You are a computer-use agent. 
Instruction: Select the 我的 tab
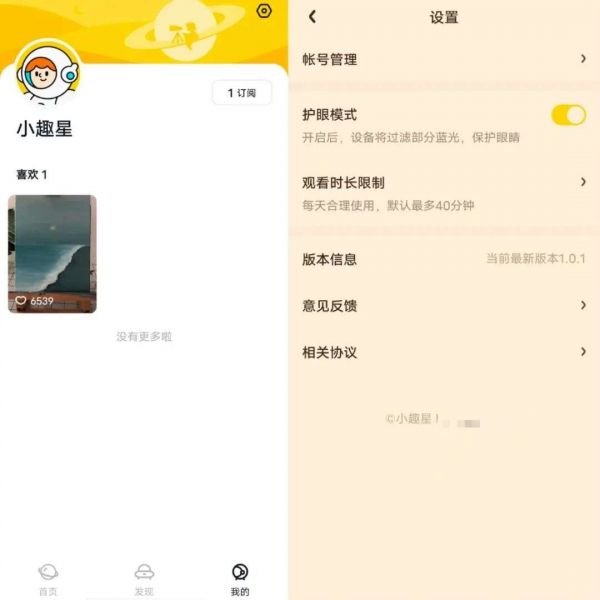tap(240, 578)
